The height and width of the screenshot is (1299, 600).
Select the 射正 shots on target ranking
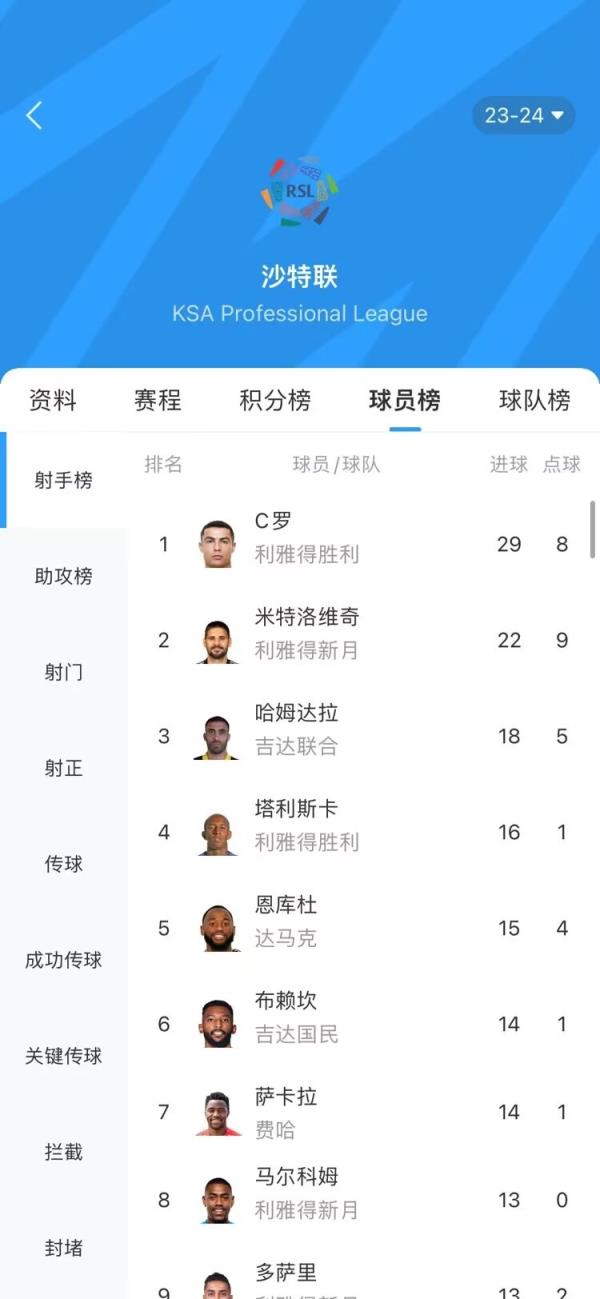(64, 768)
